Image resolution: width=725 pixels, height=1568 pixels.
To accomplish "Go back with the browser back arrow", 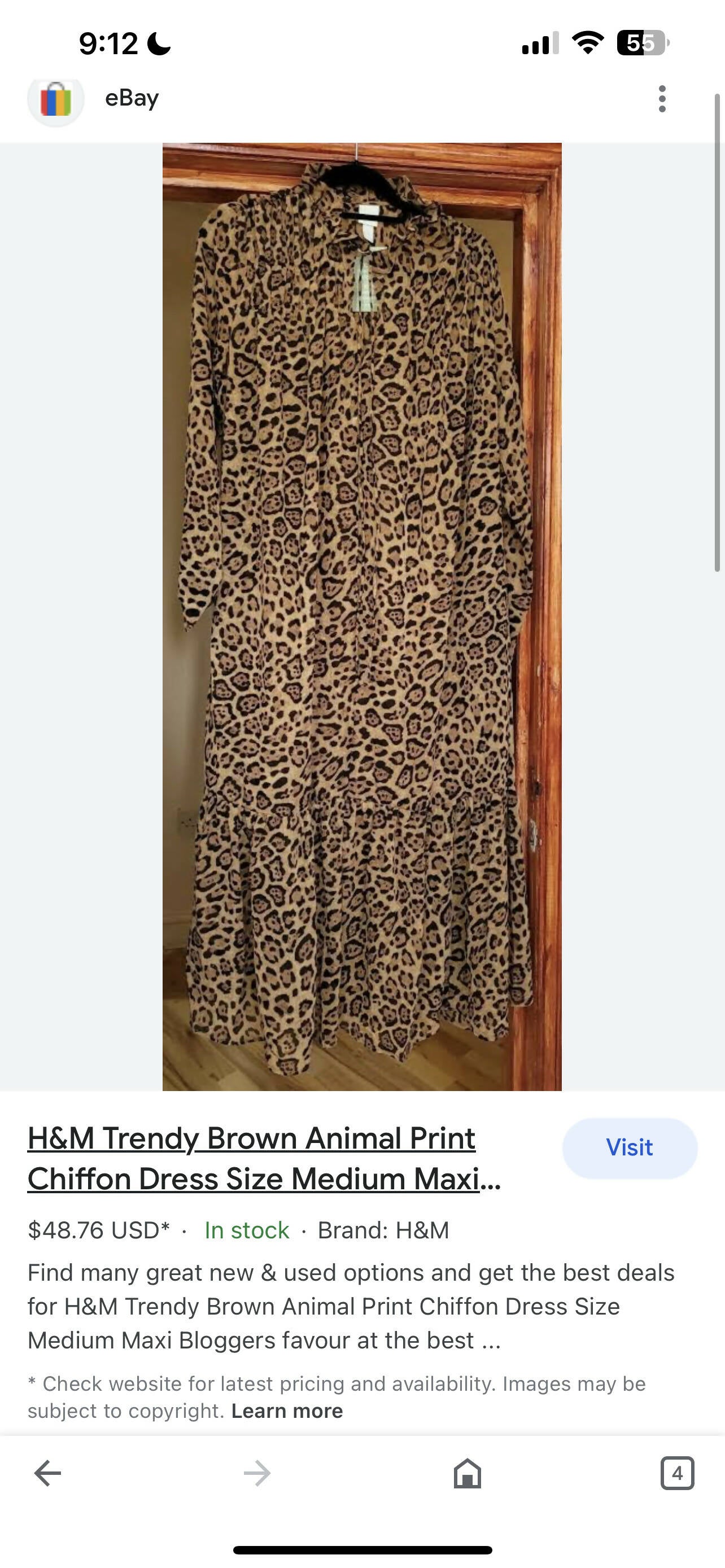I will click(x=47, y=1473).
